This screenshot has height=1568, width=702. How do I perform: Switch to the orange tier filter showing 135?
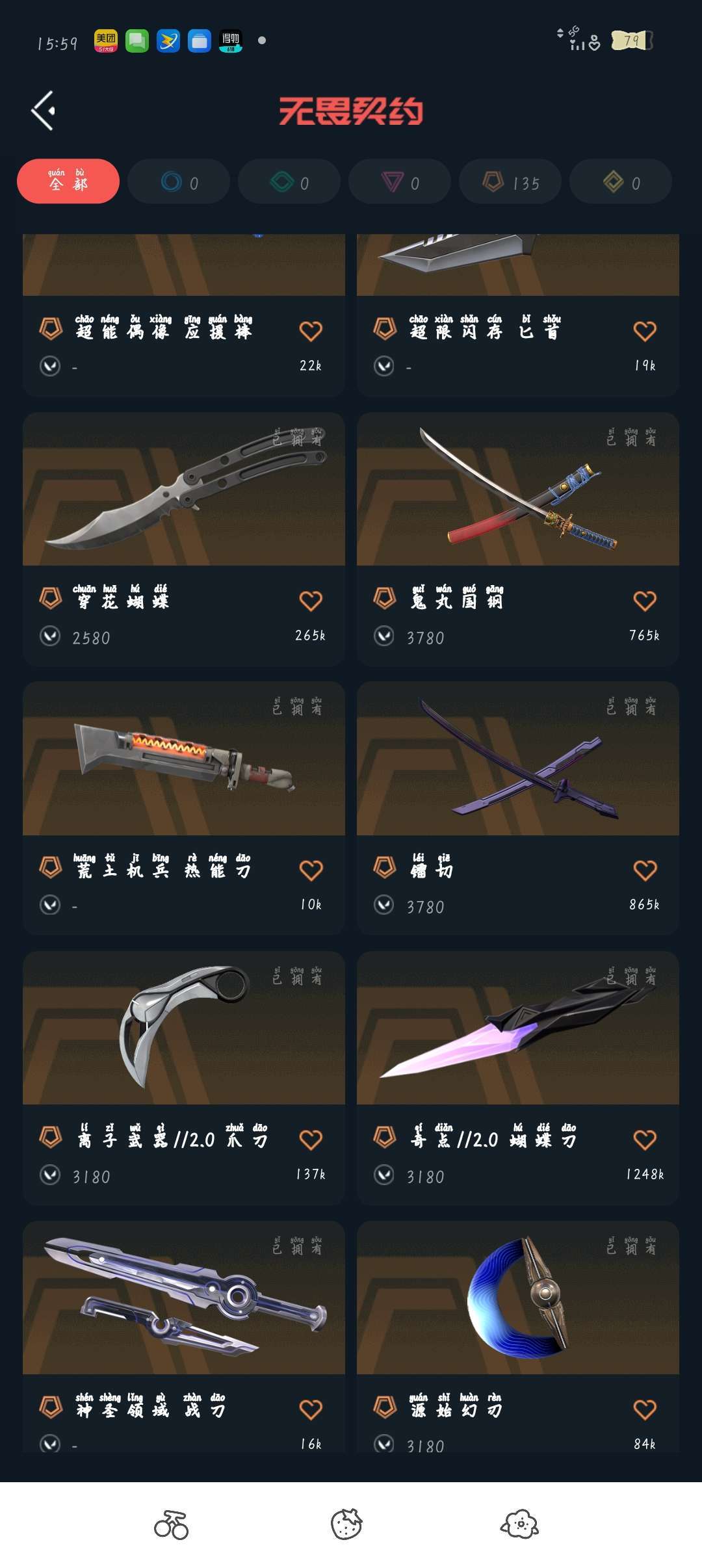511,182
